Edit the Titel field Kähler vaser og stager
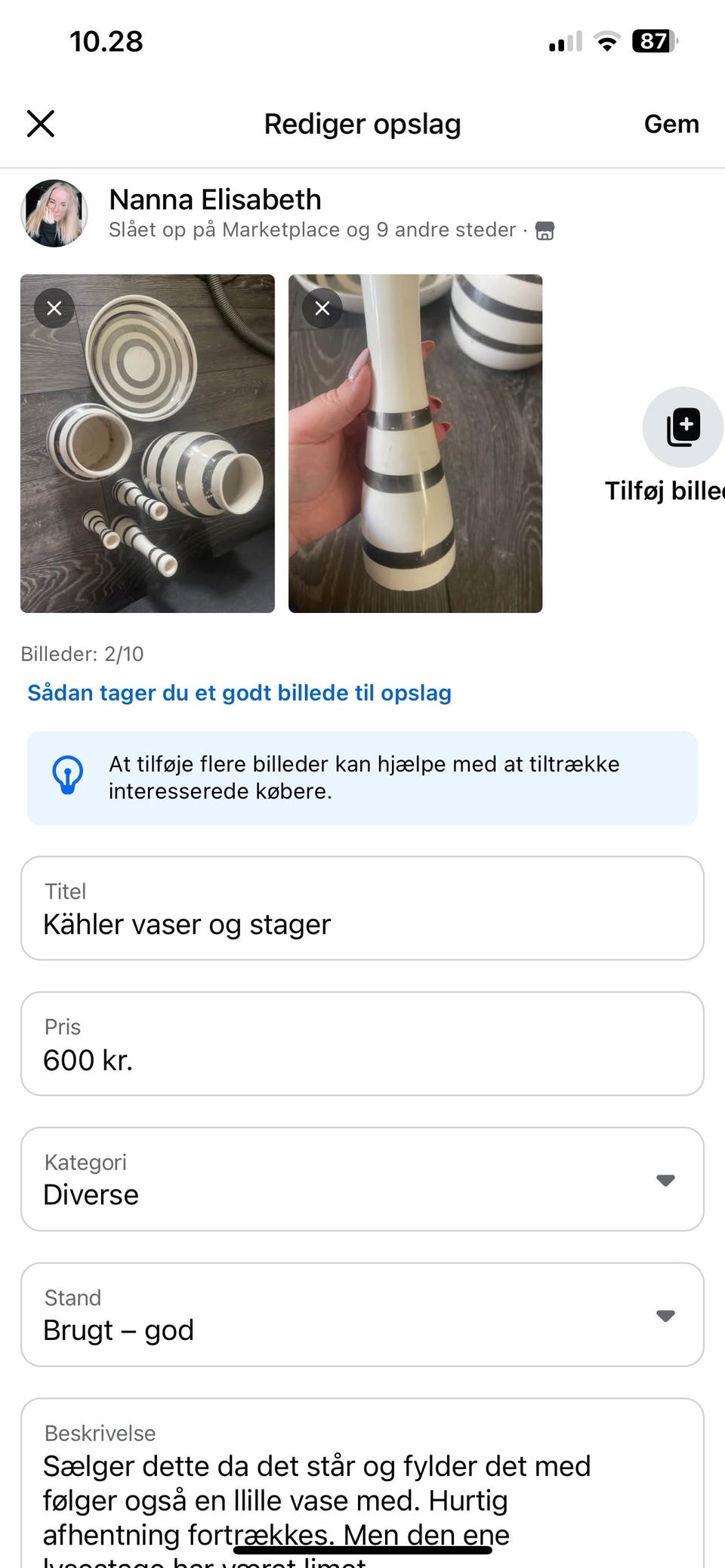Screen dimensions: 725x1568 361,924
